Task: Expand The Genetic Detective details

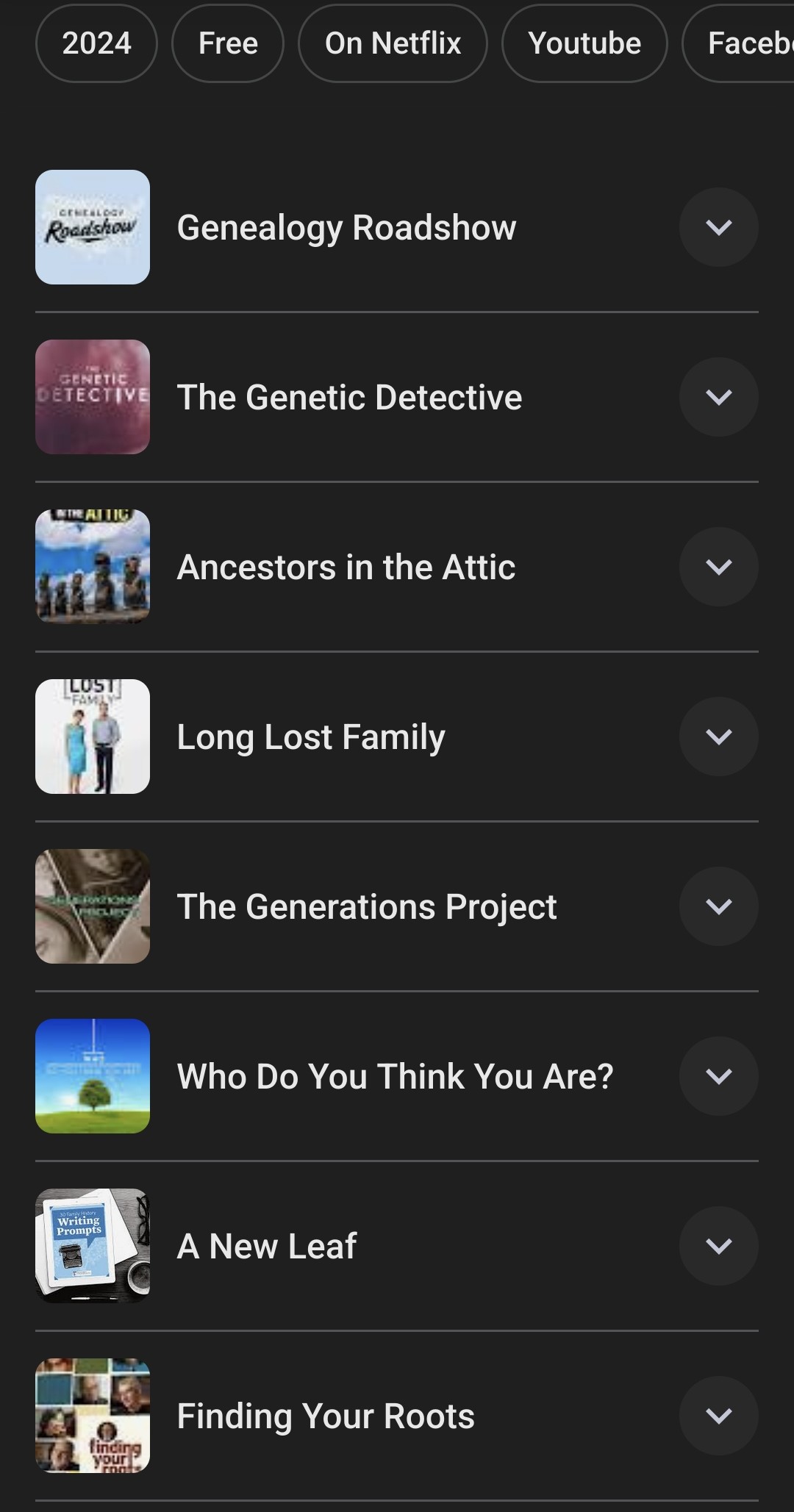Action: (718, 397)
